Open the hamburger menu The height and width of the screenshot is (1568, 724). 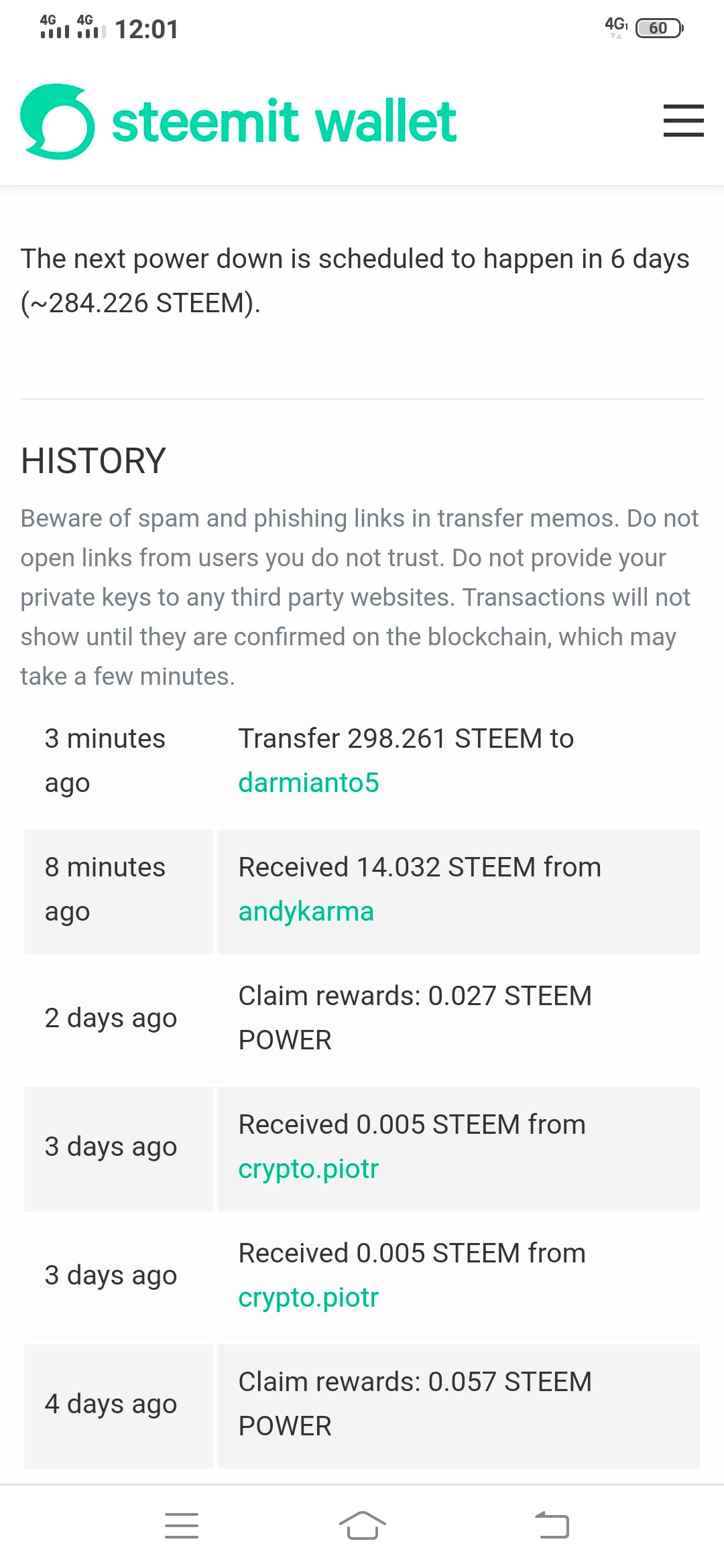coord(683,121)
